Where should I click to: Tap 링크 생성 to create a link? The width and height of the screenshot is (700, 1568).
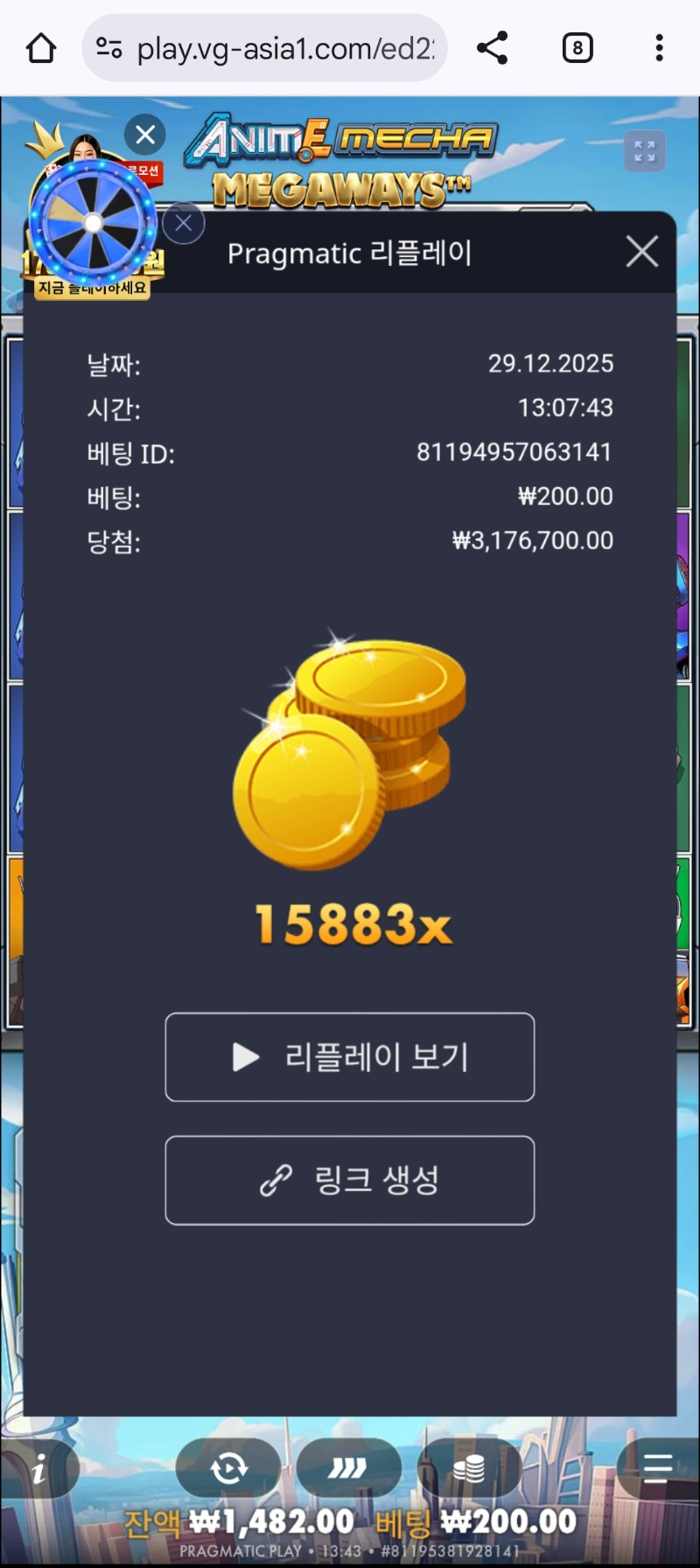pyautogui.click(x=350, y=1181)
